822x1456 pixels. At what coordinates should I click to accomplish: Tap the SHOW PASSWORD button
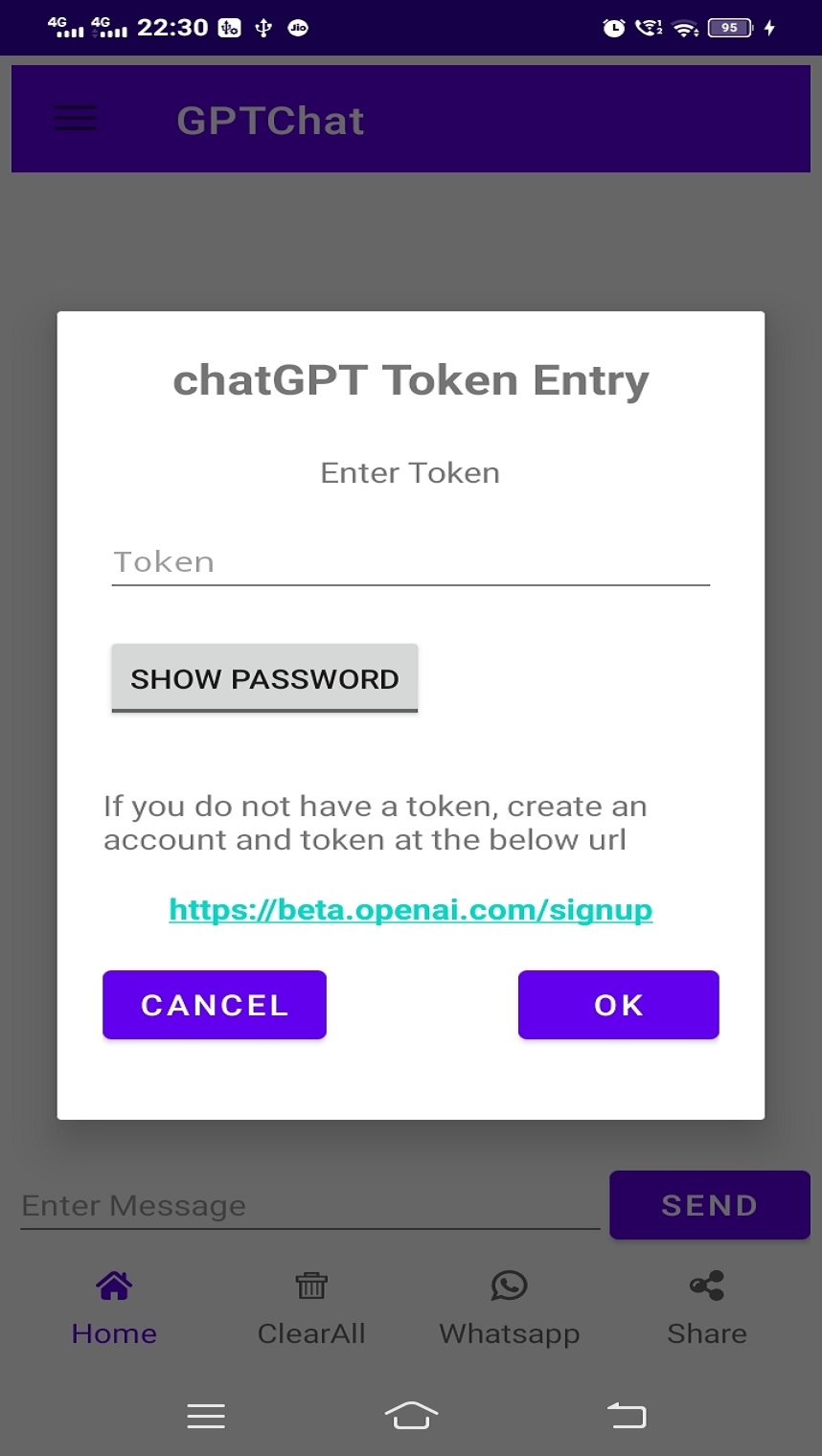click(264, 678)
